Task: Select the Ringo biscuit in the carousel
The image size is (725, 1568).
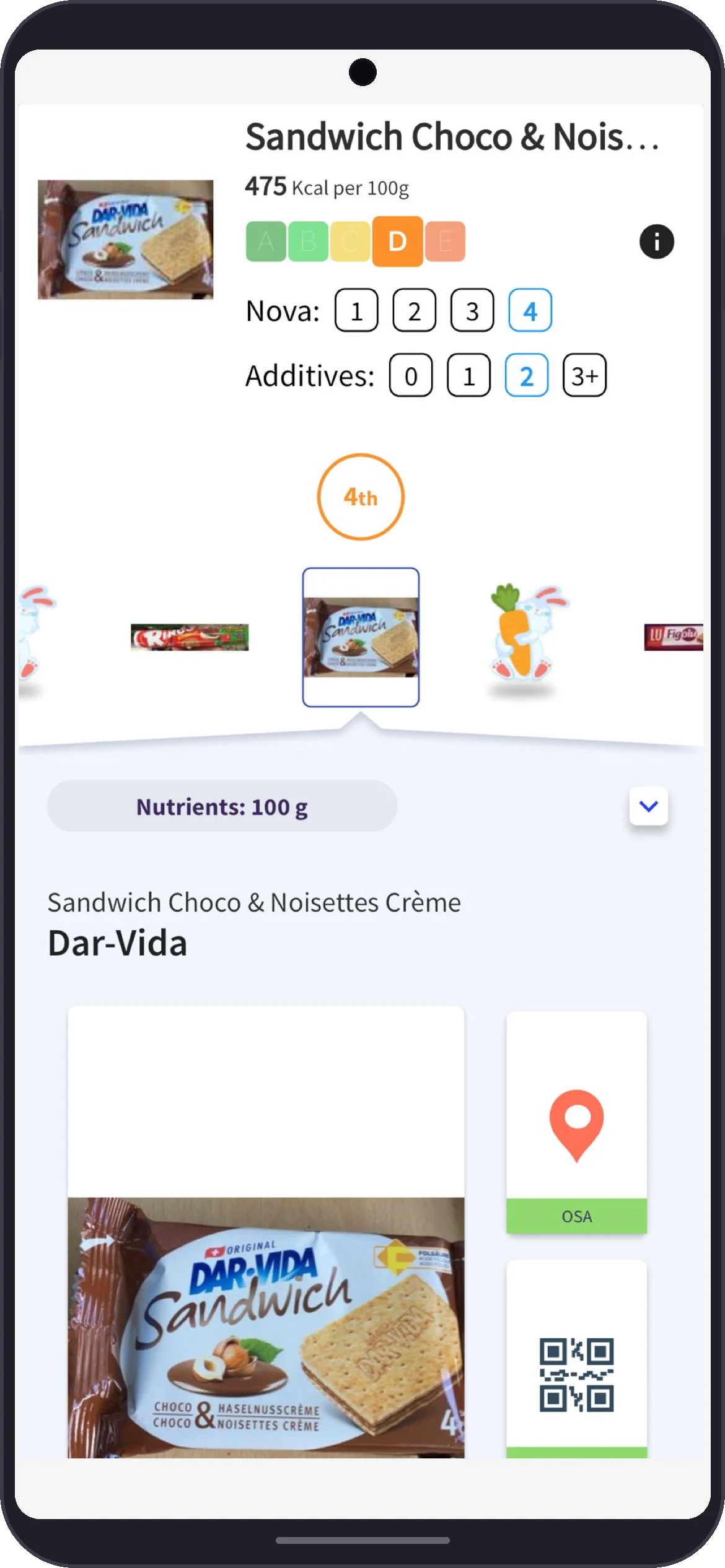Action: (190, 637)
